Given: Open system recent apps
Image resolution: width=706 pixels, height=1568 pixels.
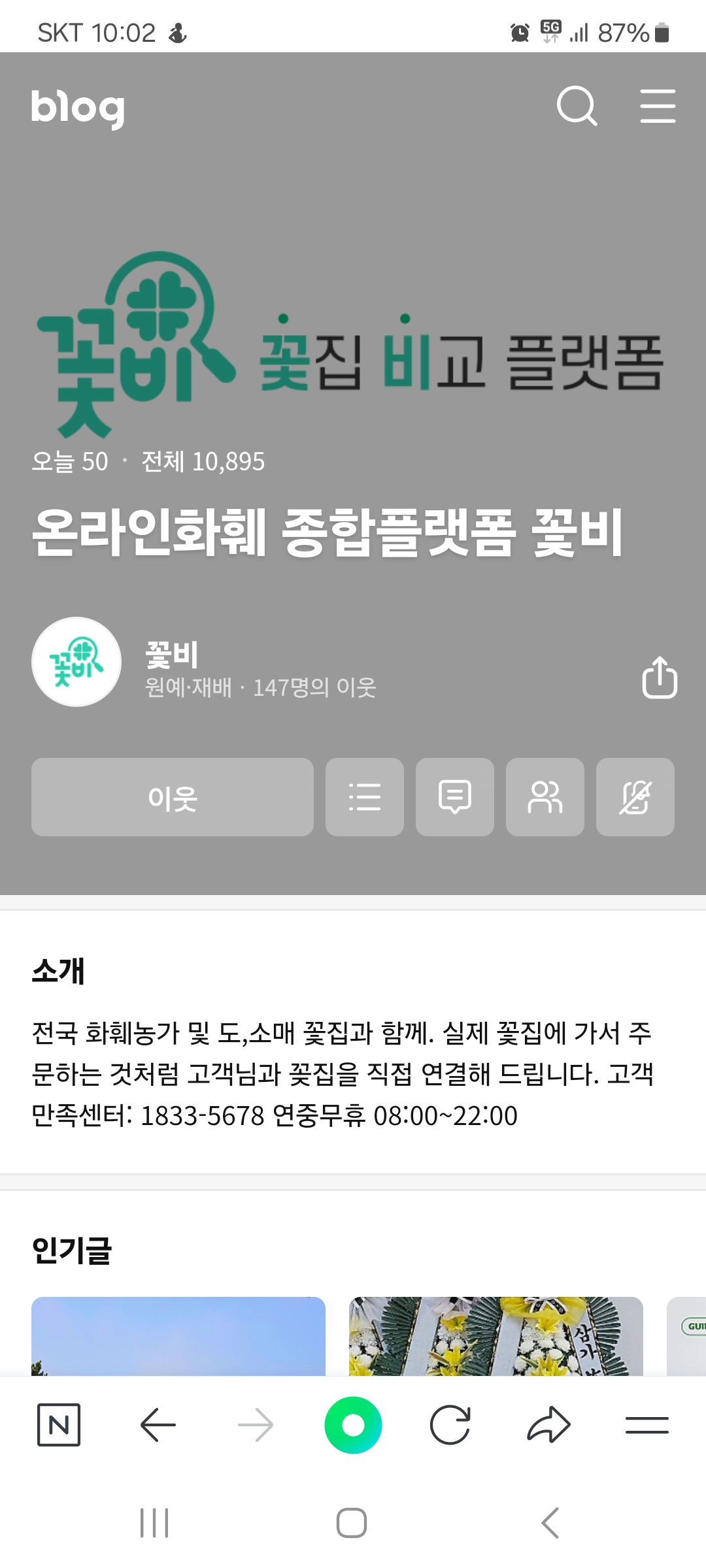Looking at the screenshot, I should (x=154, y=1523).
